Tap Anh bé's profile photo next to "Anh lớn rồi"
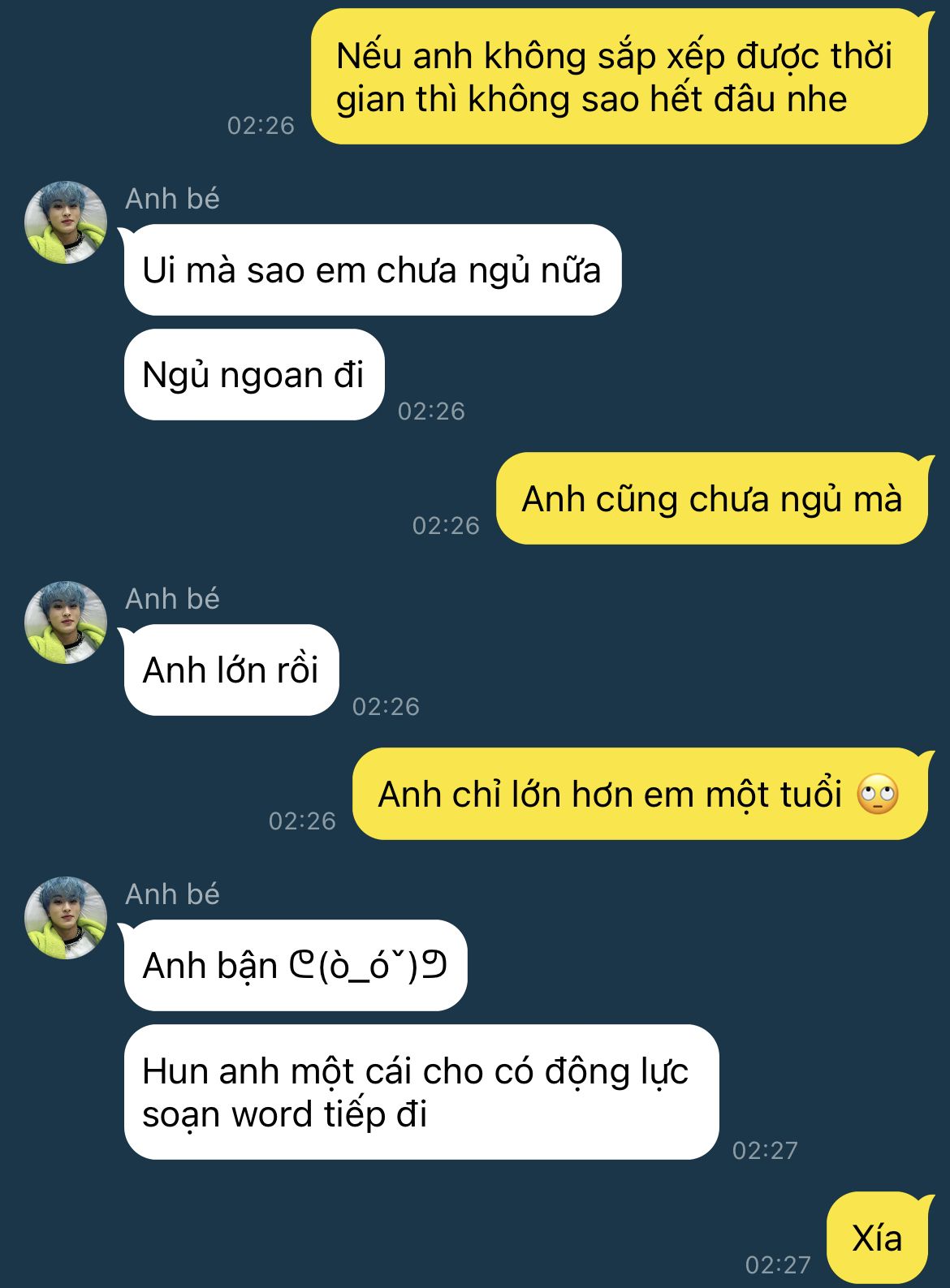This screenshot has height=1288, width=950. pos(66,622)
